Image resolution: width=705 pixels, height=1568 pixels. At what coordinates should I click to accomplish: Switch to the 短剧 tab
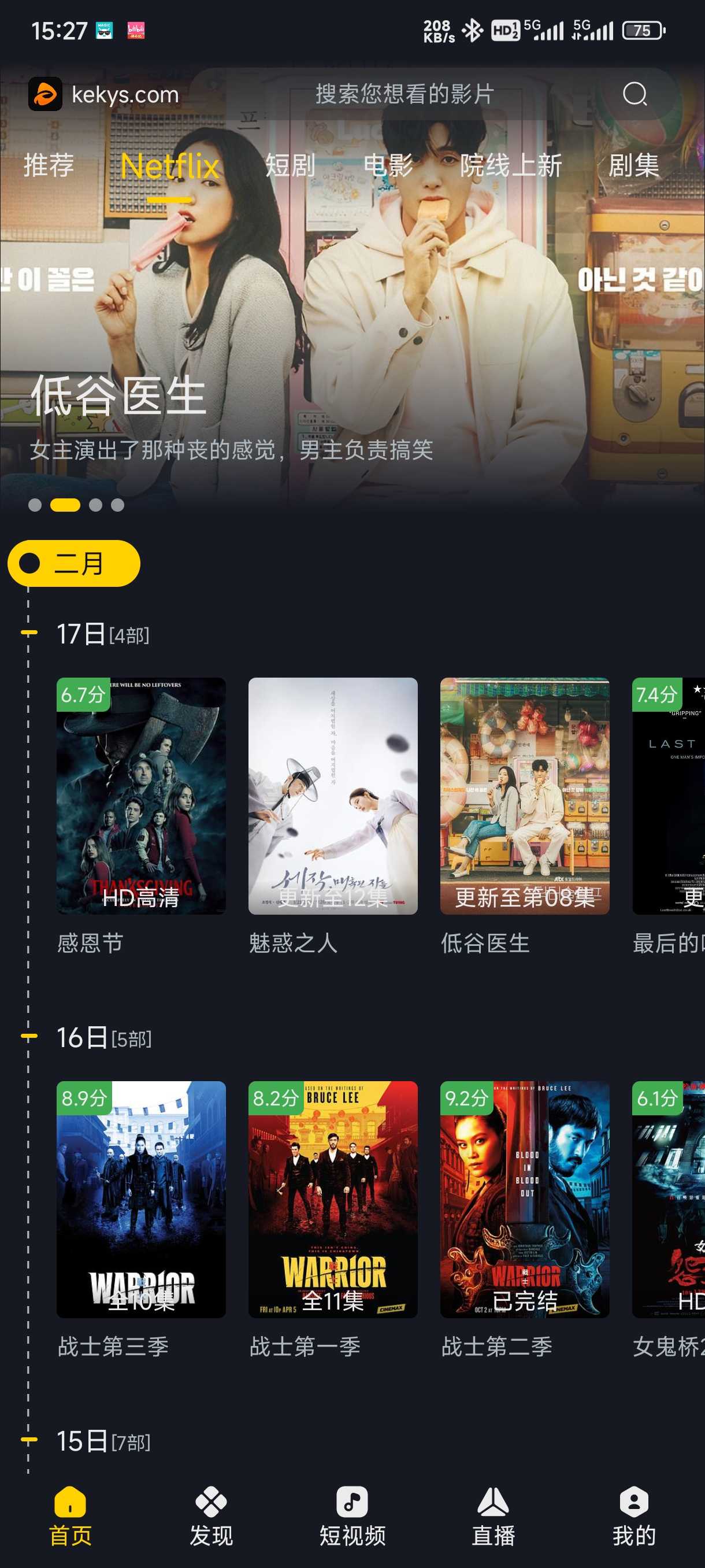(x=290, y=165)
